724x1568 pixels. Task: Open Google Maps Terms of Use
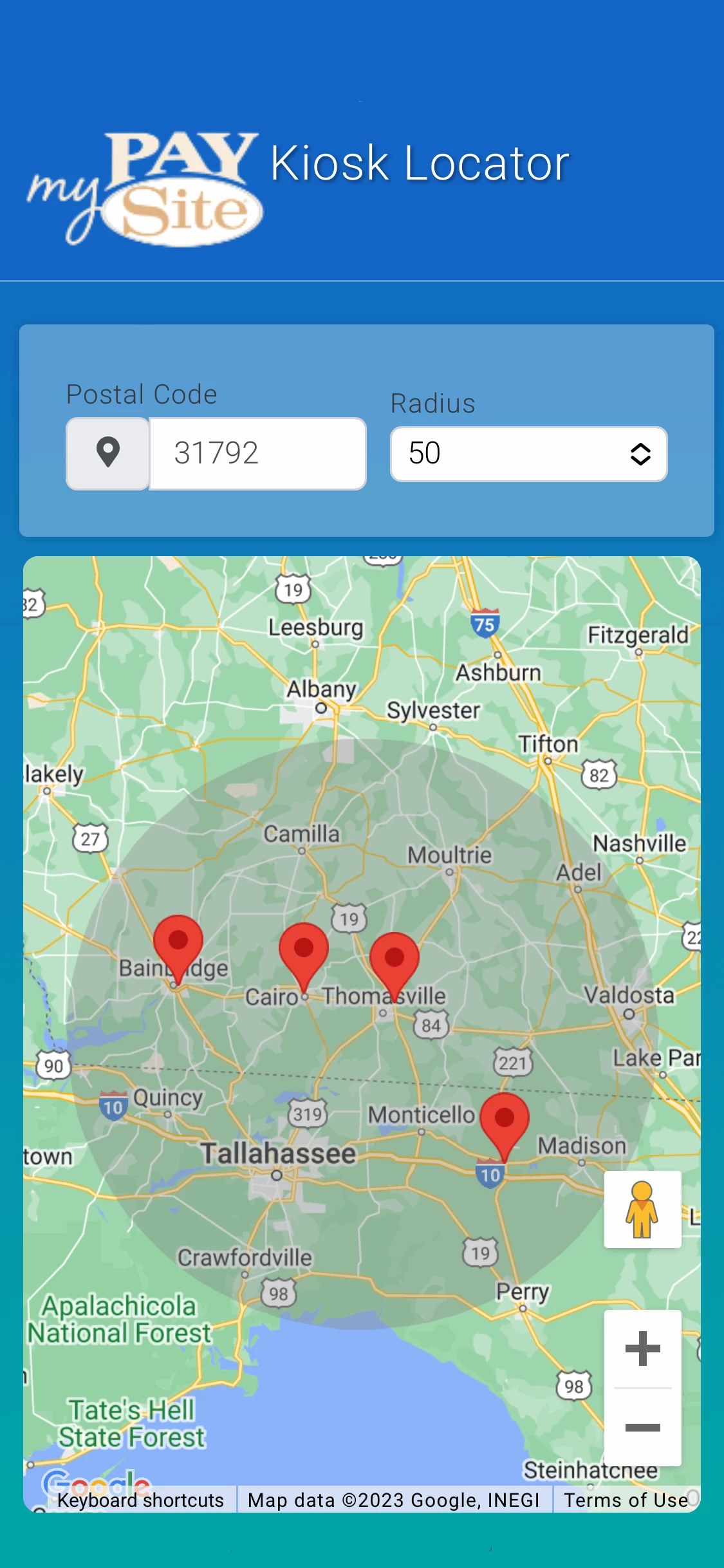[626, 1500]
